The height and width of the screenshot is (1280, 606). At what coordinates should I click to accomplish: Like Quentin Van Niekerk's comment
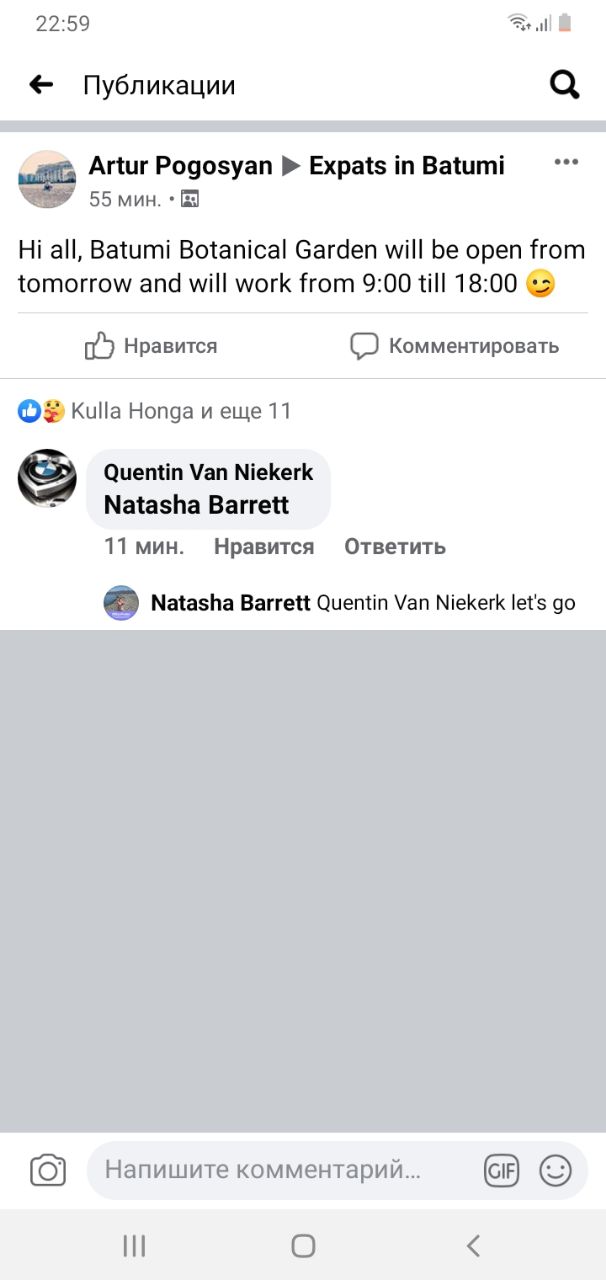(263, 547)
